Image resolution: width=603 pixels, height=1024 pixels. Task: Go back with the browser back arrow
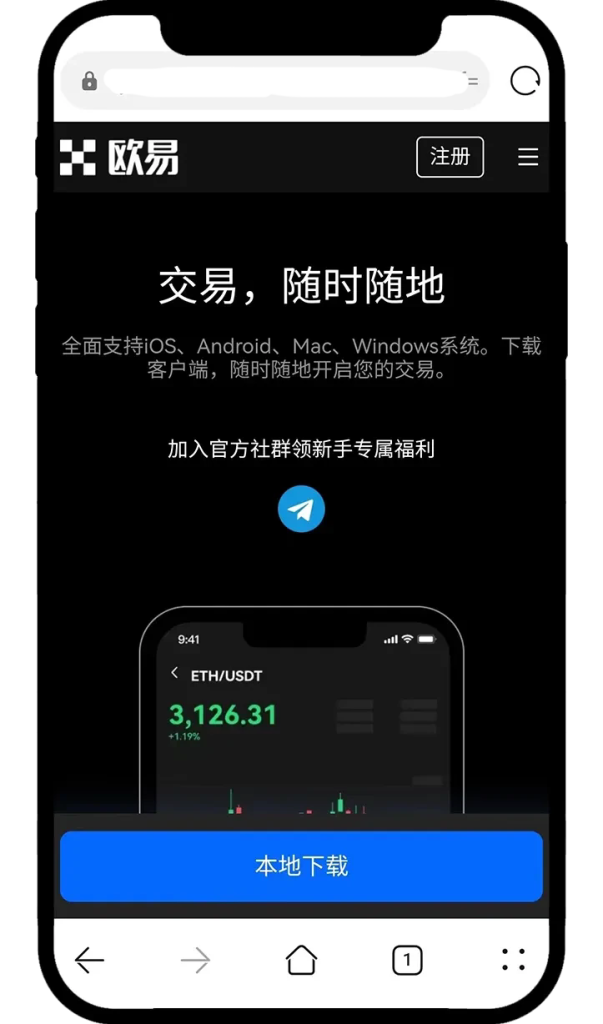pyautogui.click(x=89, y=961)
